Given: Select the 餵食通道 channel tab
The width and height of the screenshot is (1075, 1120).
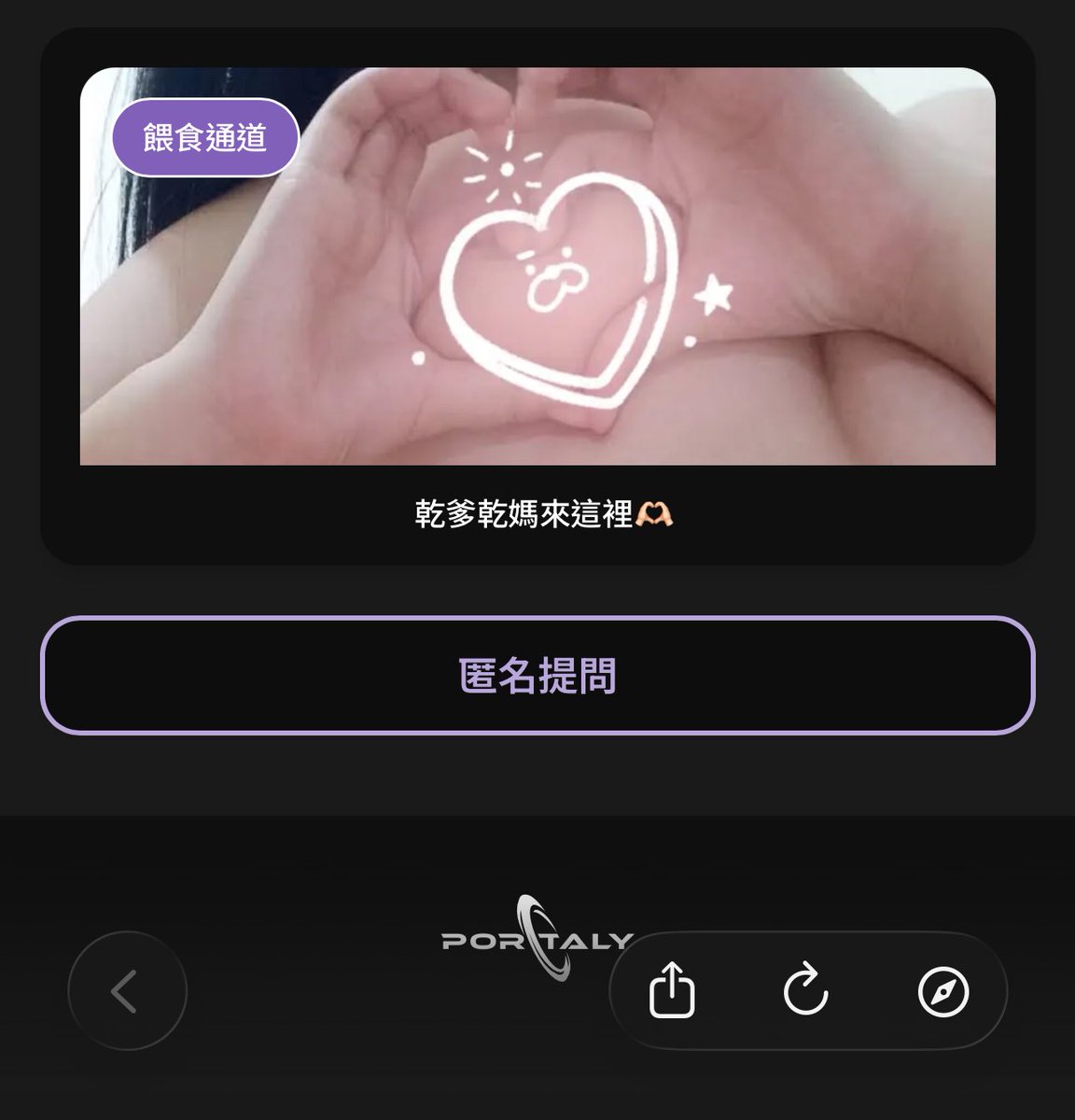Looking at the screenshot, I should pos(206,136).
